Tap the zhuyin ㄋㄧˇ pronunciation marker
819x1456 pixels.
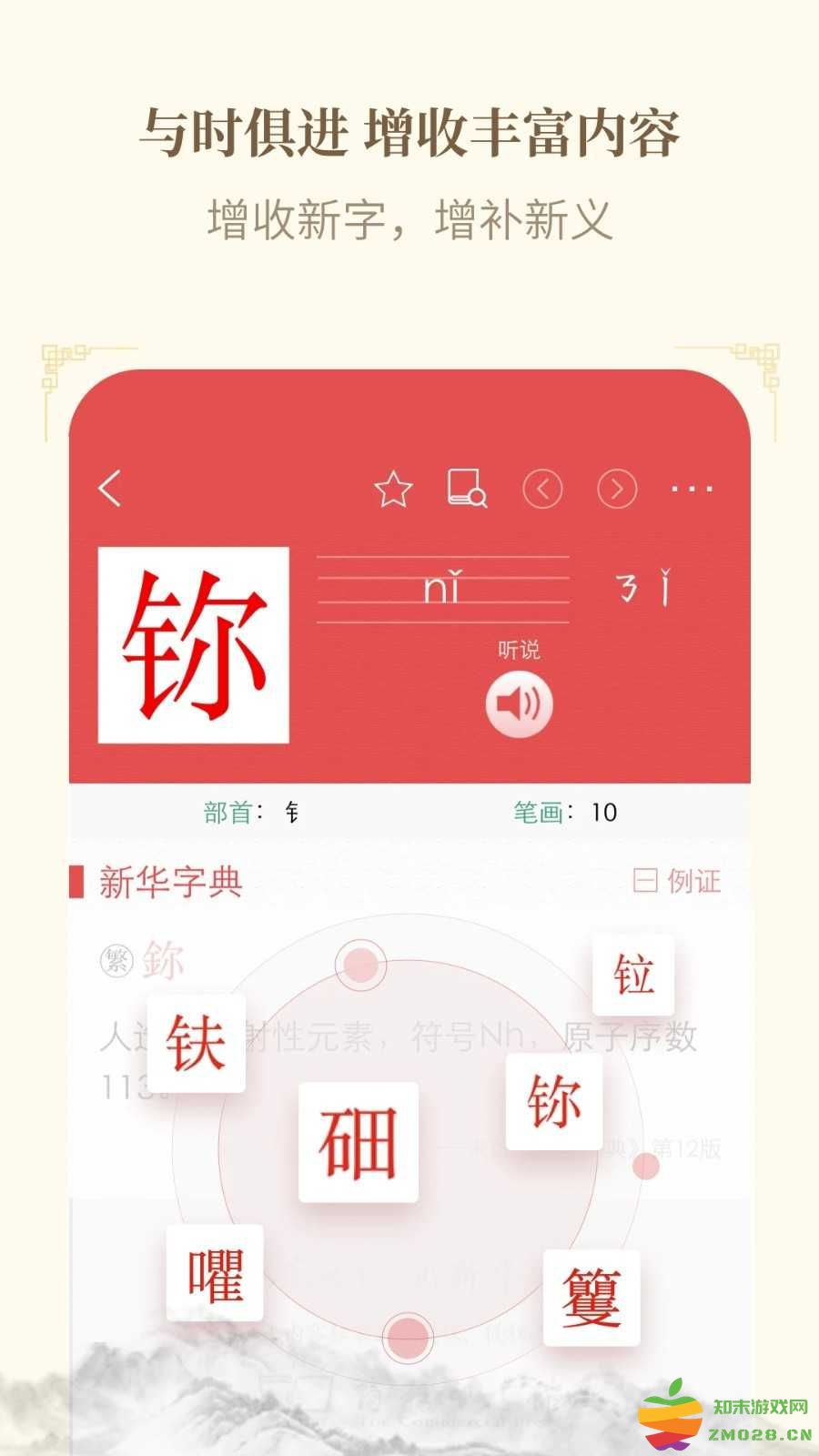point(646,591)
